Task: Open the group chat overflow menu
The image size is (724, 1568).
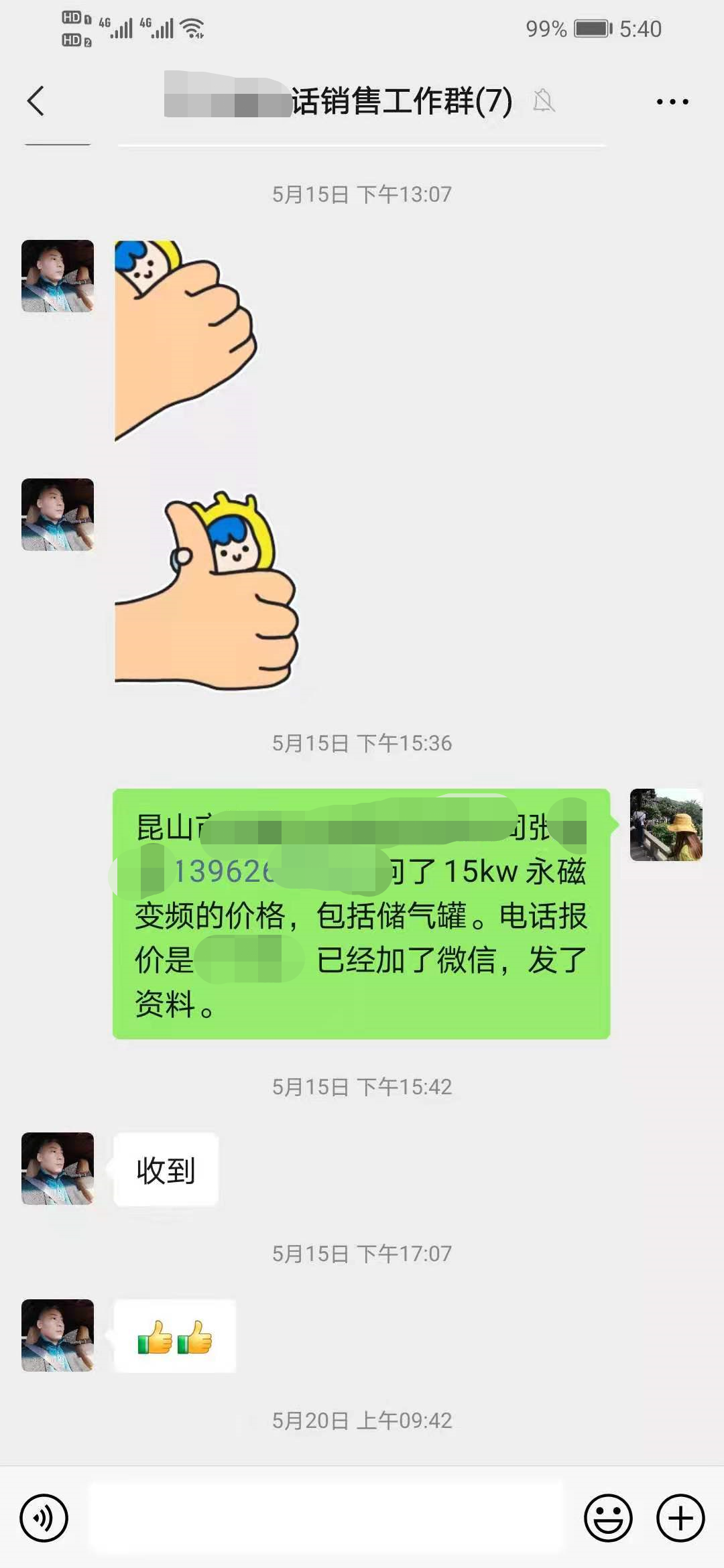Action: coord(672,102)
